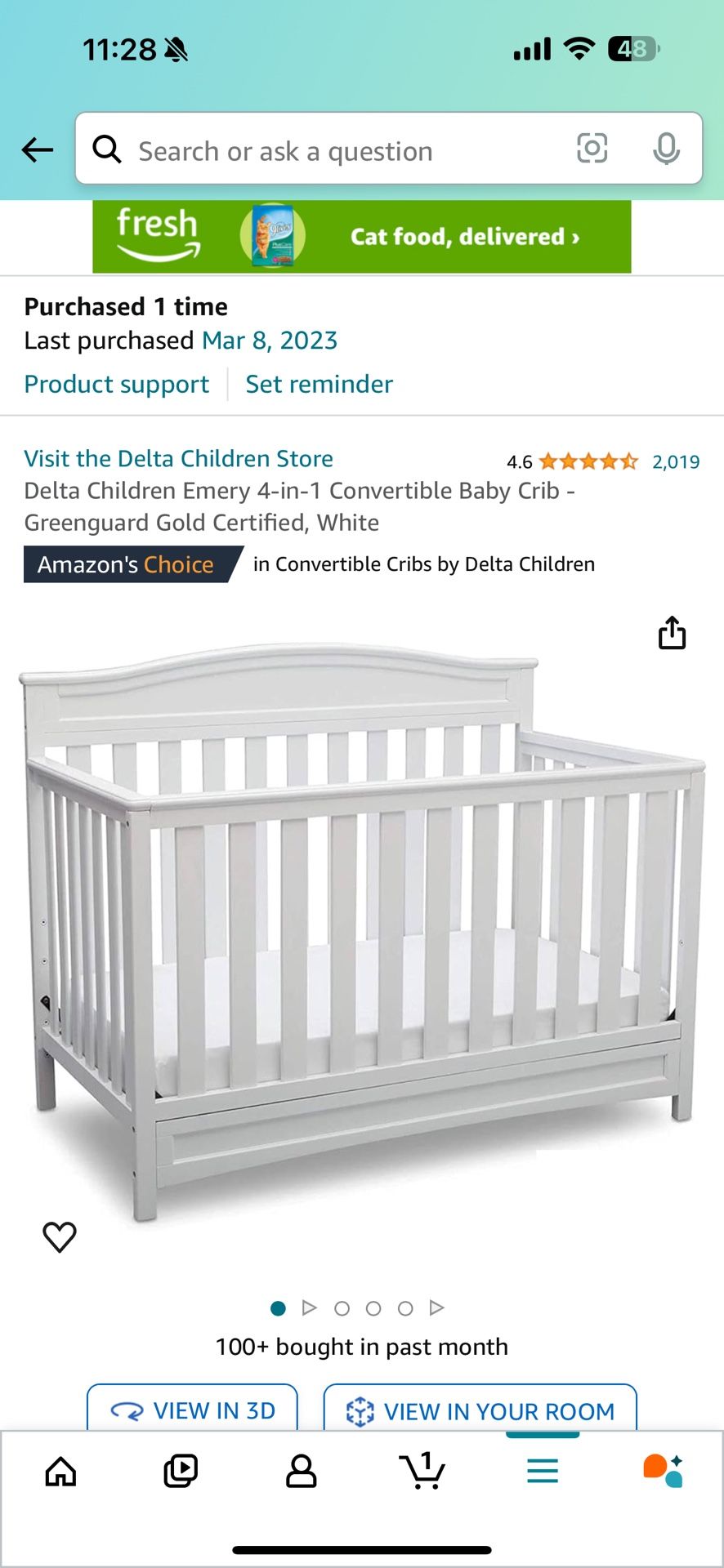Go to the Home tab

[60, 1472]
